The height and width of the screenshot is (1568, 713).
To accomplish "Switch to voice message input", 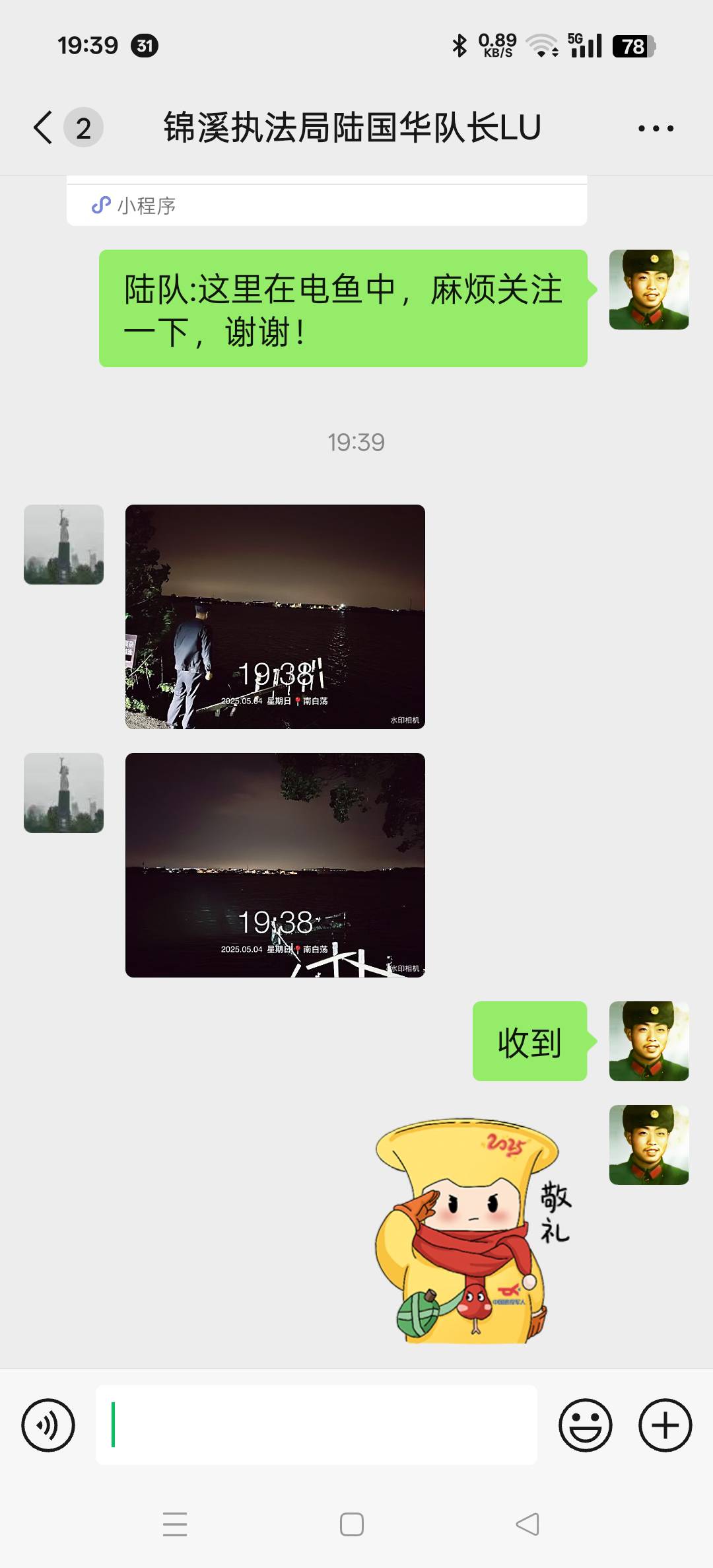I will pyautogui.click(x=48, y=1425).
